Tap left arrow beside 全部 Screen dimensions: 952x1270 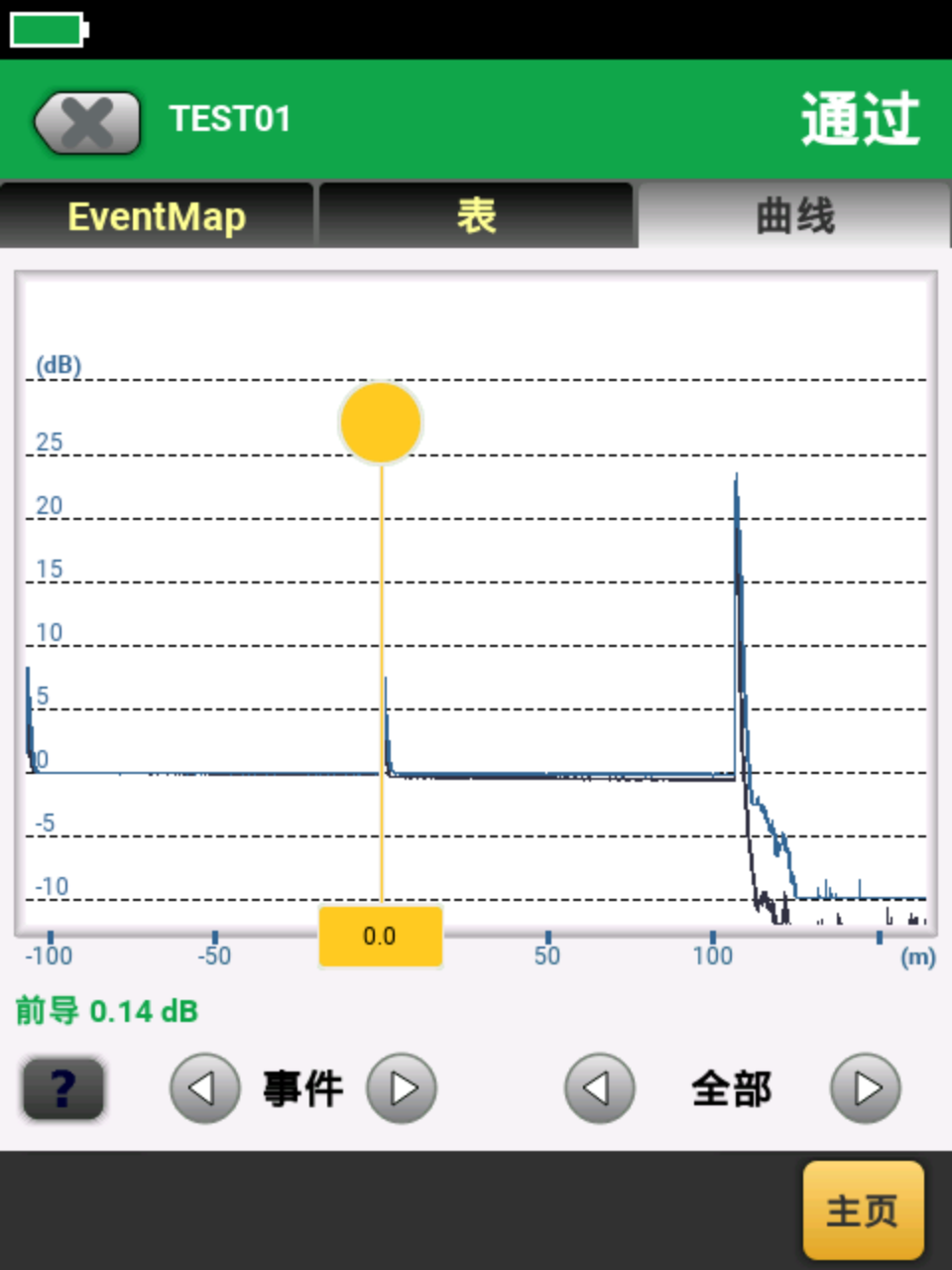[x=599, y=1088]
